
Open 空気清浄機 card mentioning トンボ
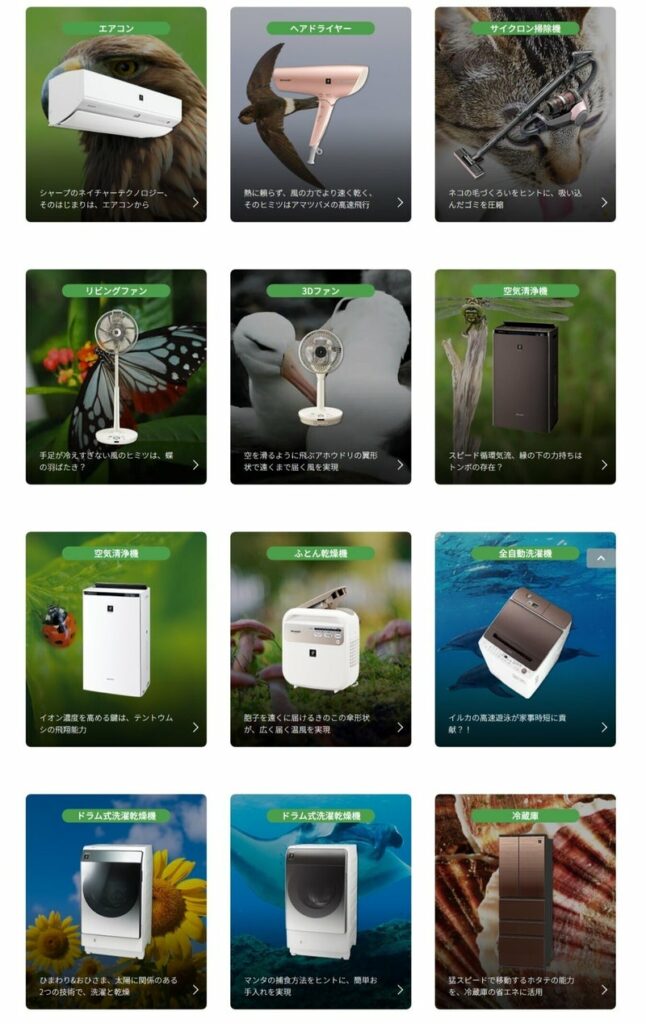[x=525, y=377]
